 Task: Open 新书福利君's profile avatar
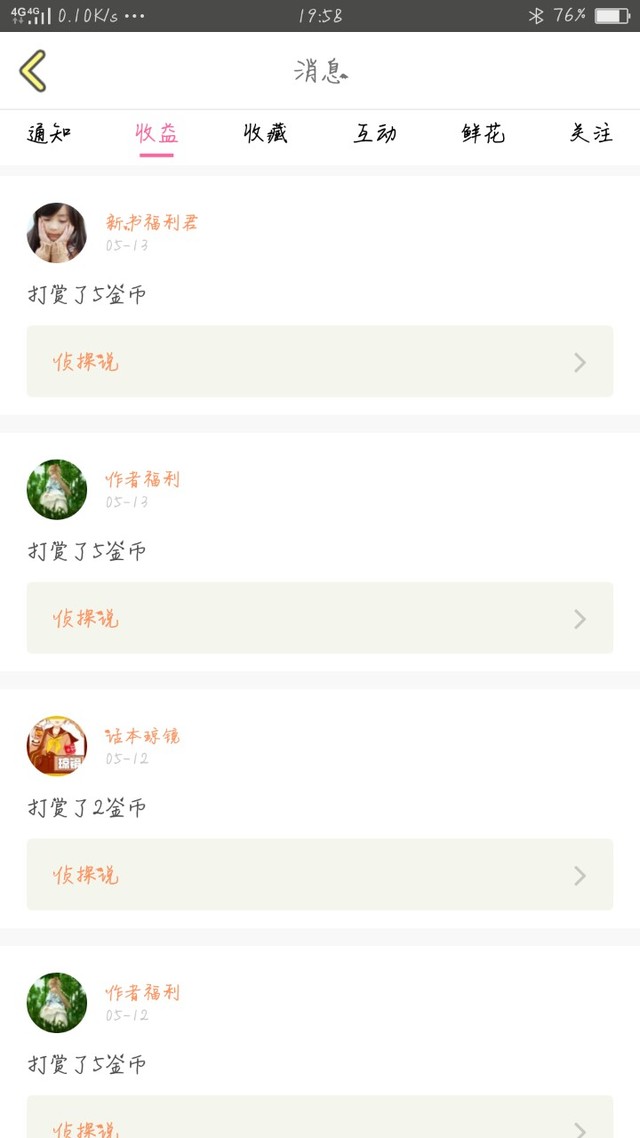(57, 232)
